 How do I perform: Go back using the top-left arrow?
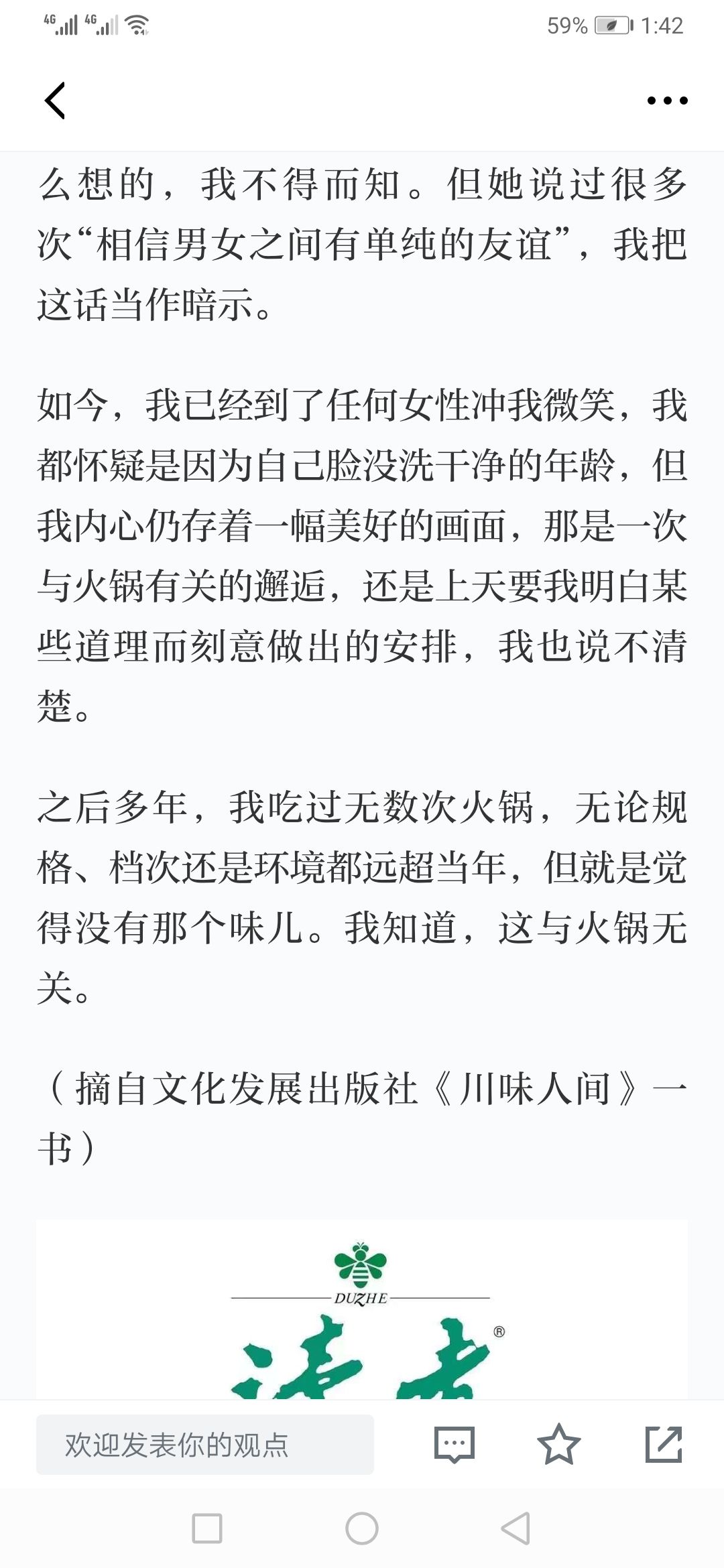tap(55, 101)
